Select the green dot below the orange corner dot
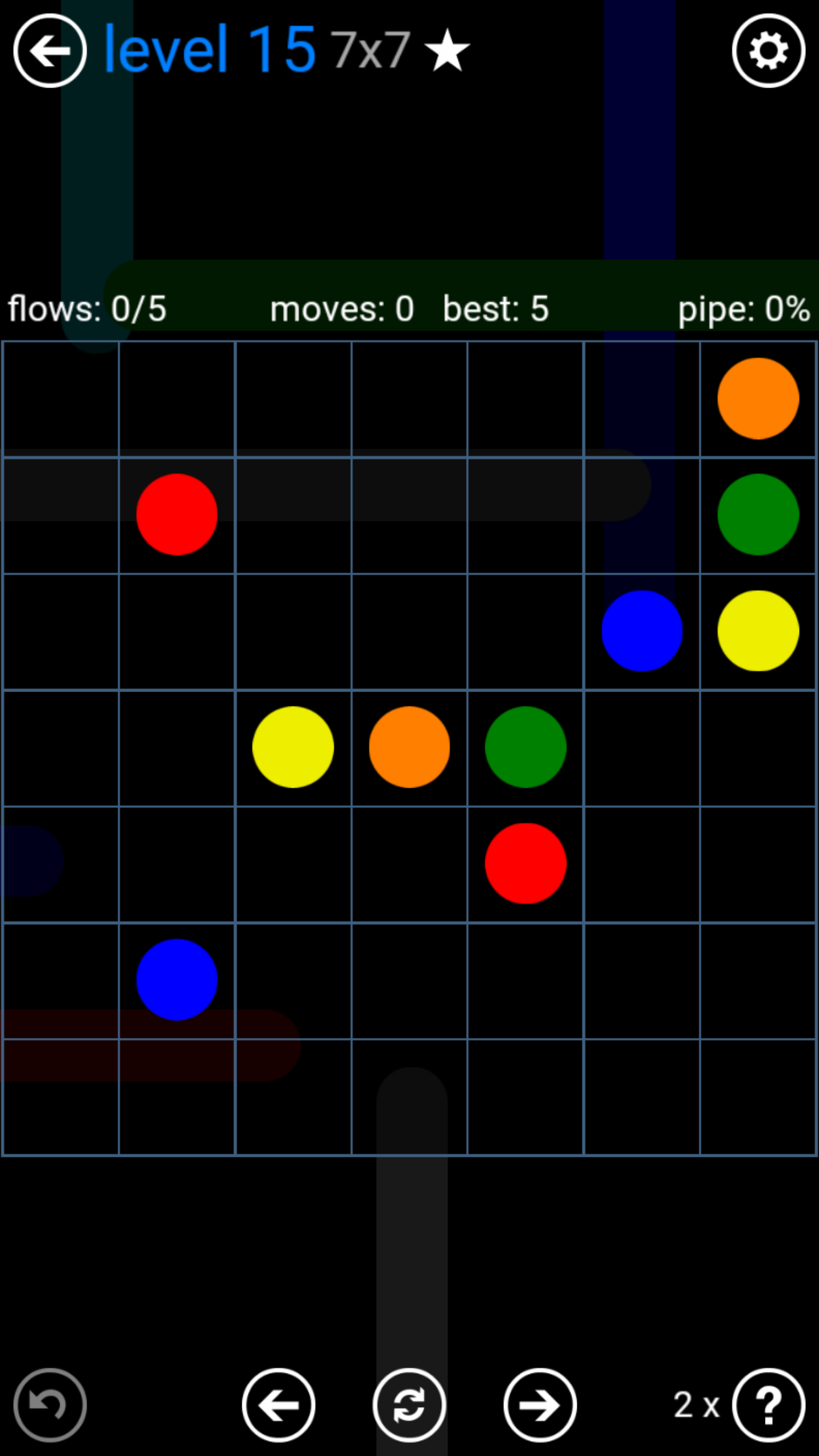 (x=758, y=515)
